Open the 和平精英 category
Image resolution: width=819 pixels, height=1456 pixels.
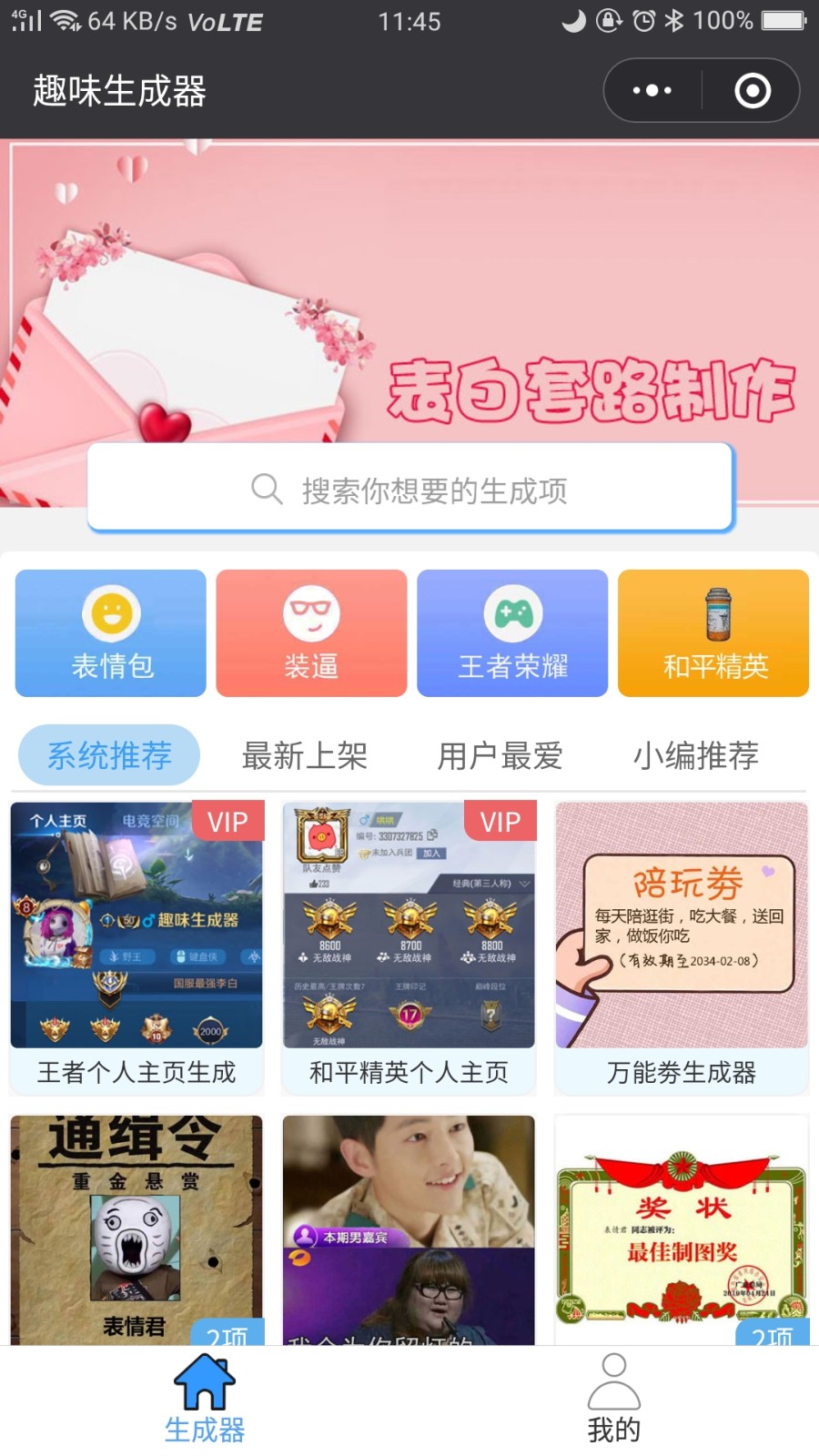click(713, 633)
